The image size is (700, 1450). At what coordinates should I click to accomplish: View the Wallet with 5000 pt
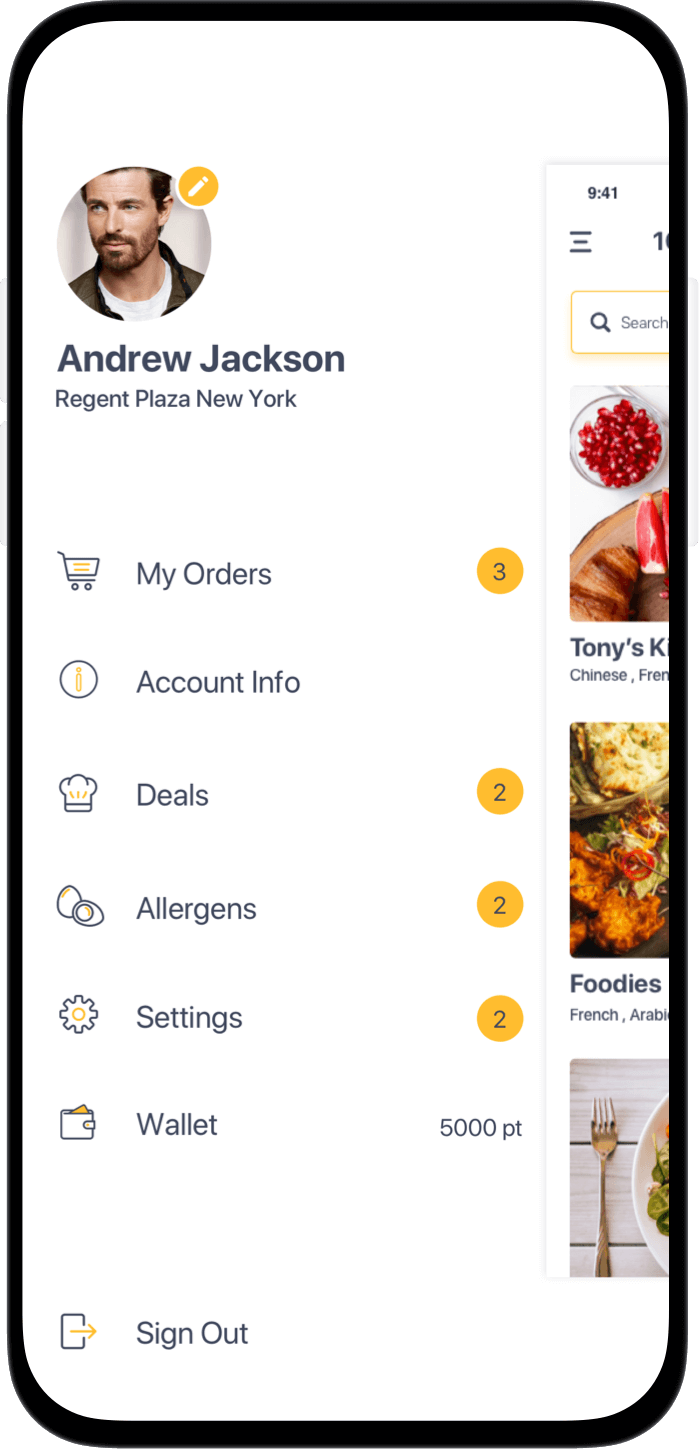point(289,1125)
